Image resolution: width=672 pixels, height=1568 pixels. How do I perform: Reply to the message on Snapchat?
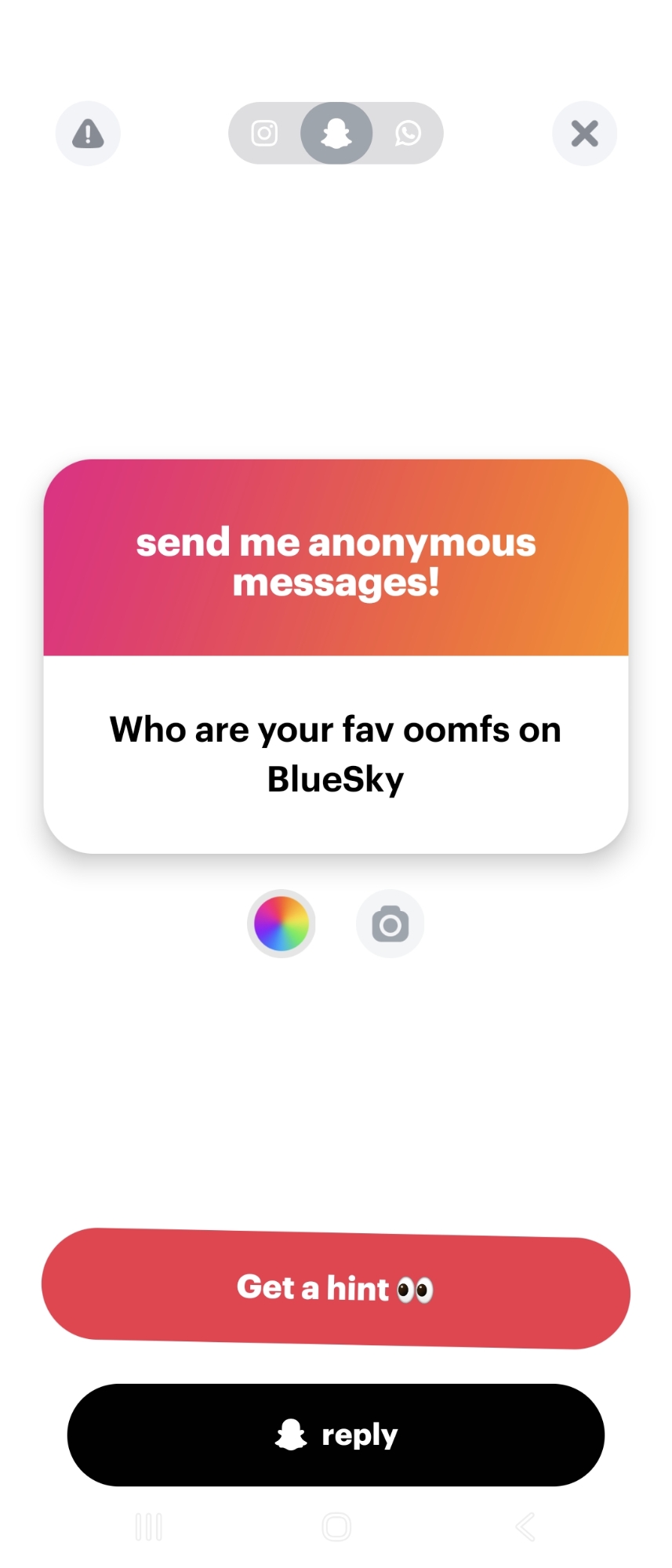[x=336, y=1435]
